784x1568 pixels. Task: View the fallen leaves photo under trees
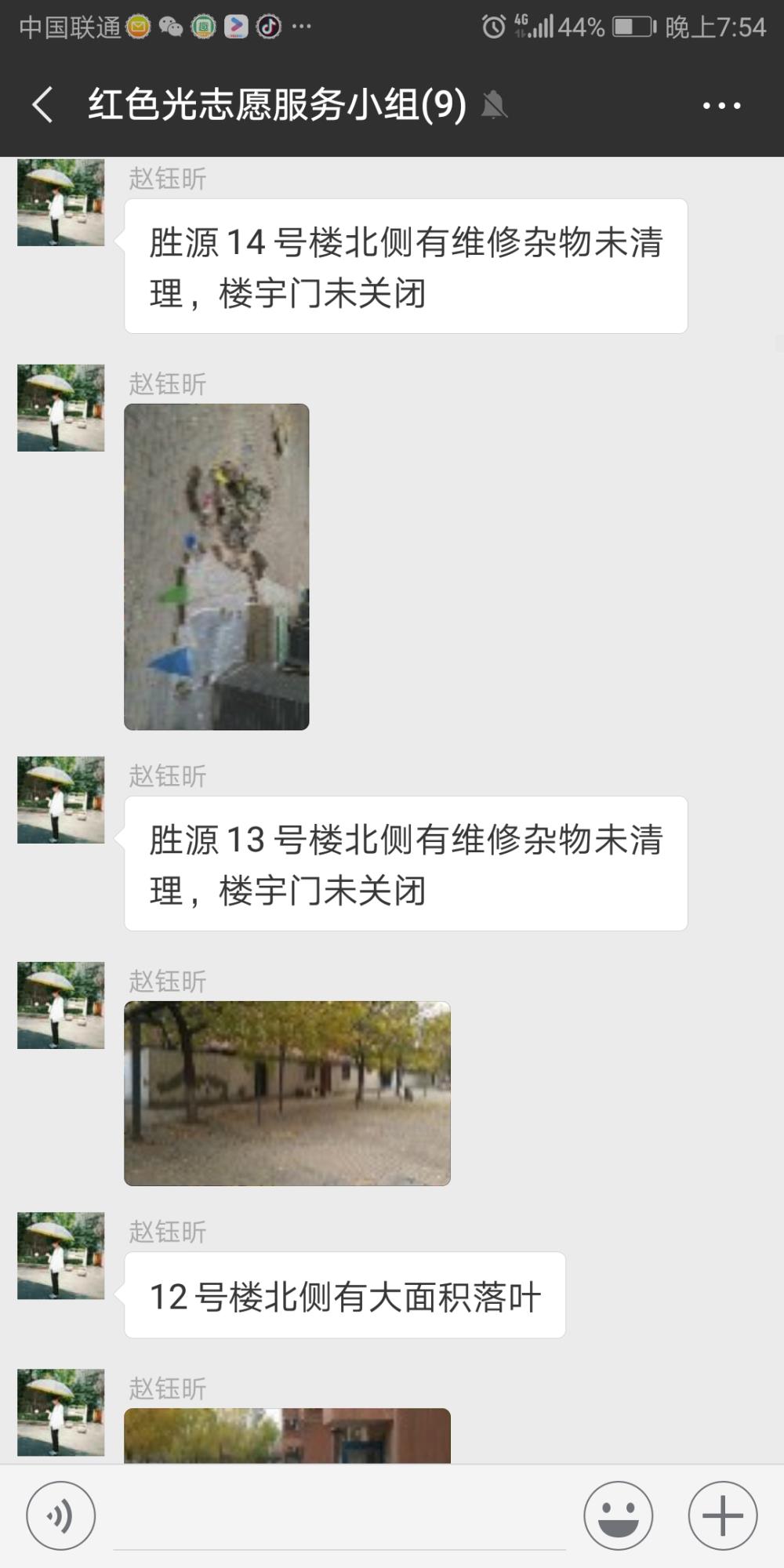click(287, 1094)
